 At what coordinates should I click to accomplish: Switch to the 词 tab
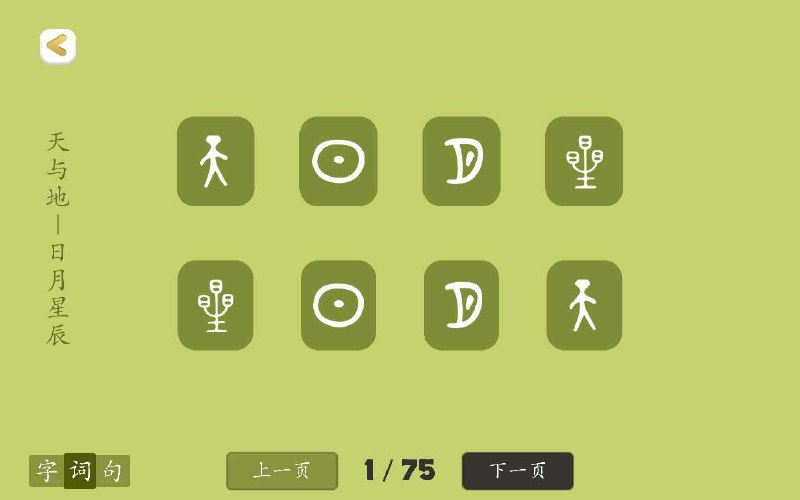(x=80, y=470)
